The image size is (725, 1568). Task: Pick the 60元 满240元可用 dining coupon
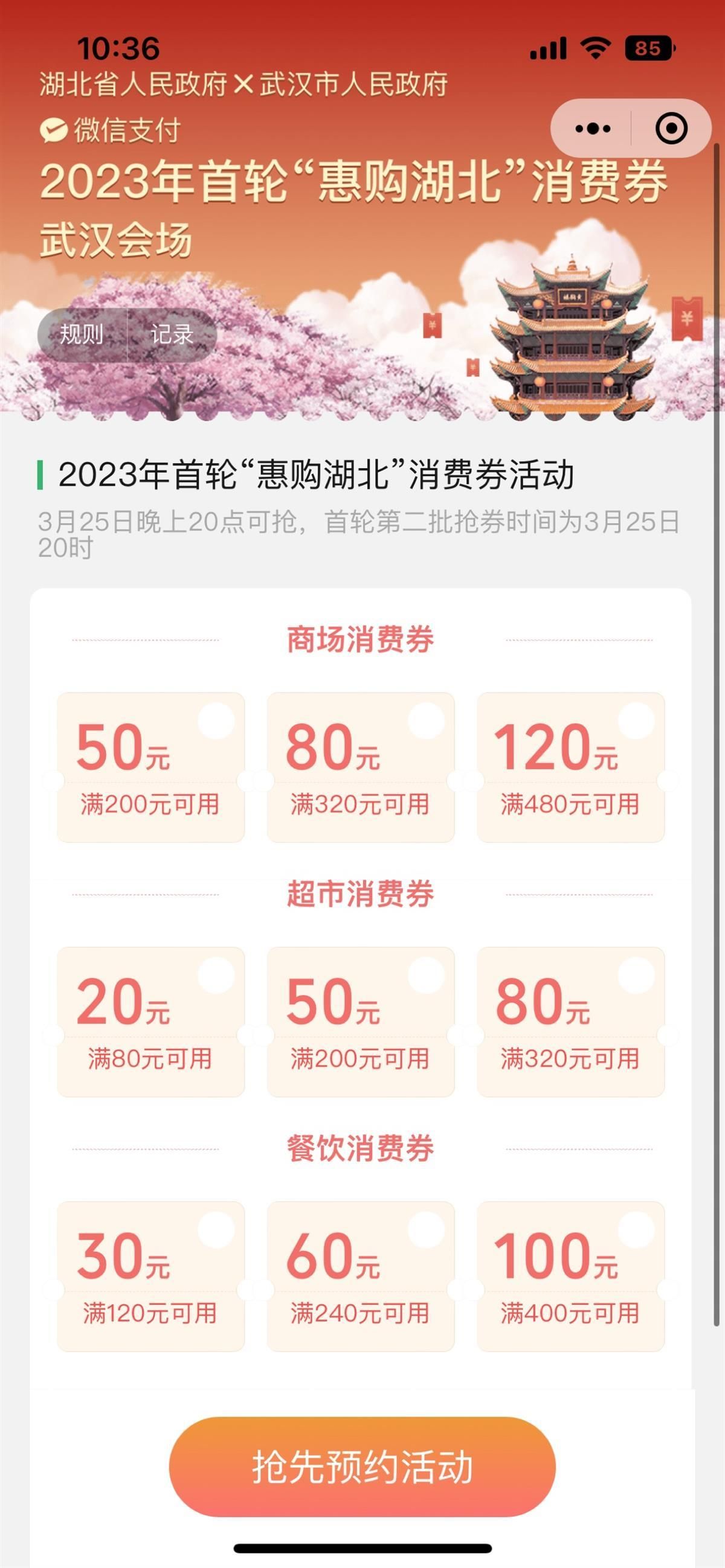[x=361, y=1276]
